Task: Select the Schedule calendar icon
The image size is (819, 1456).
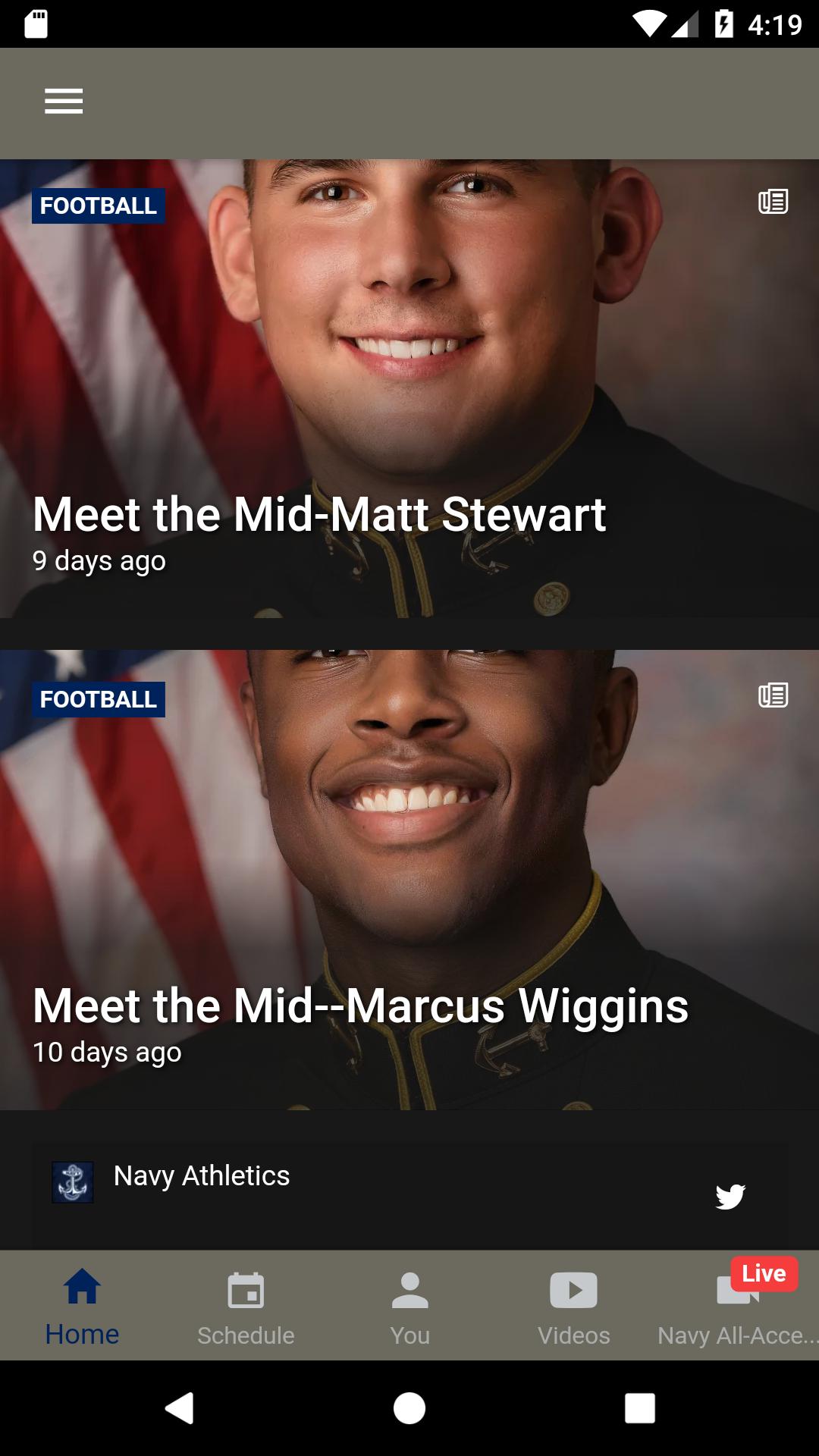Action: (x=245, y=1289)
